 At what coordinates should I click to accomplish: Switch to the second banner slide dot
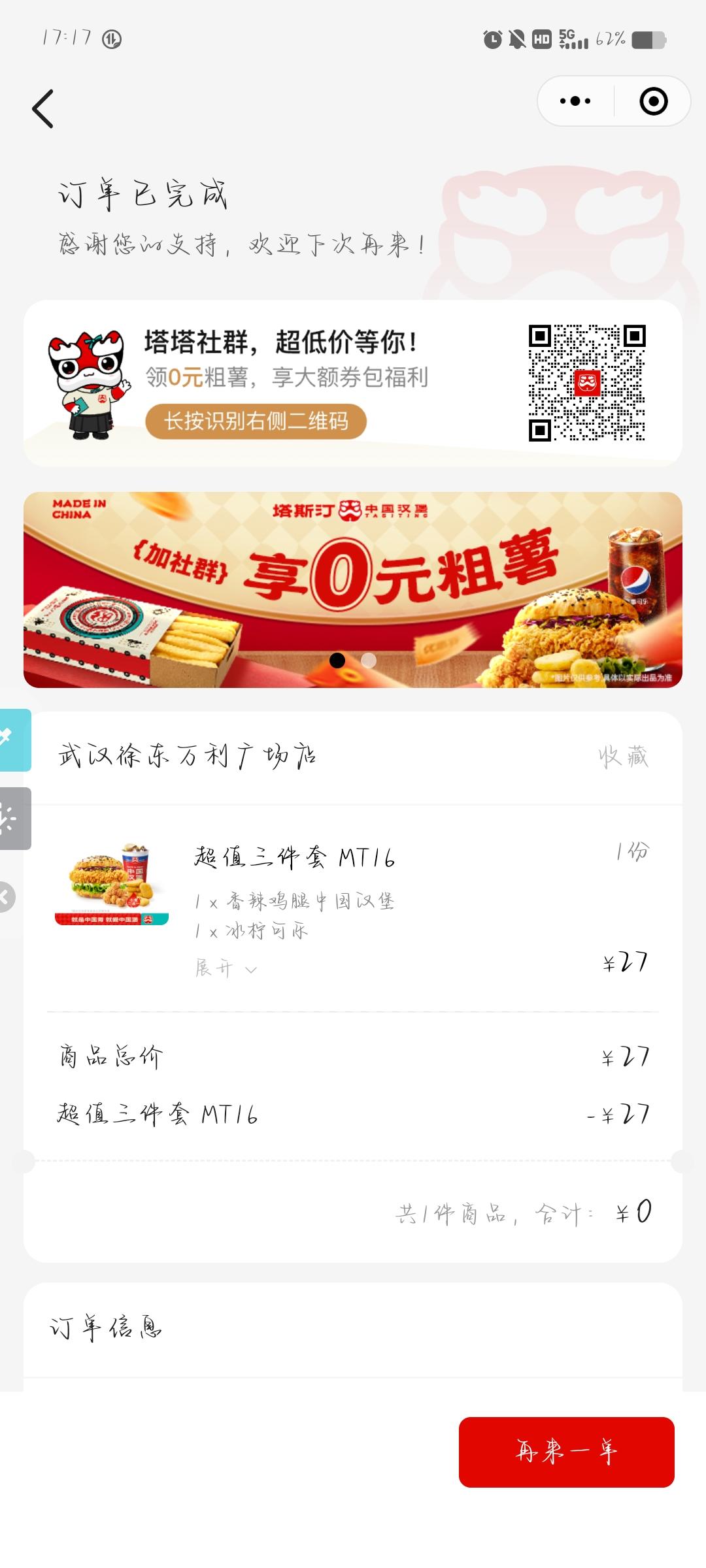pos(367,661)
